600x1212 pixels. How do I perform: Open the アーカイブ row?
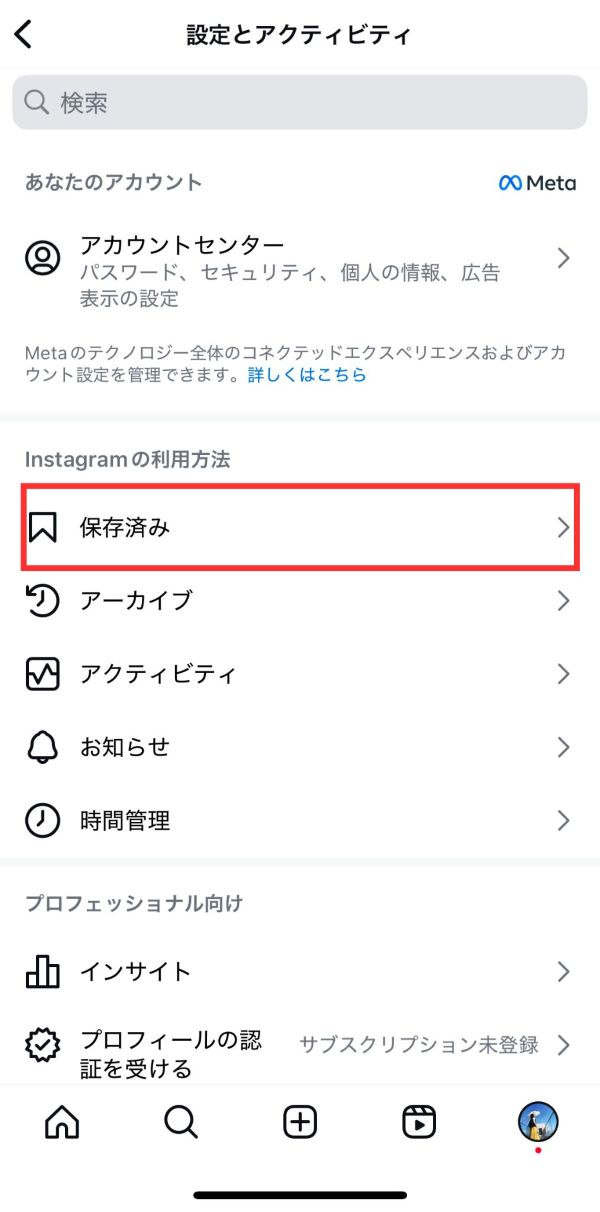click(x=300, y=601)
